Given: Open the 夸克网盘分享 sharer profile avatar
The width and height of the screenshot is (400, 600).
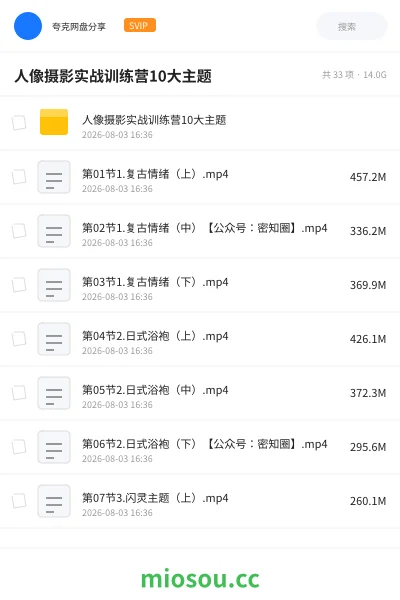Looking at the screenshot, I should tap(28, 26).
